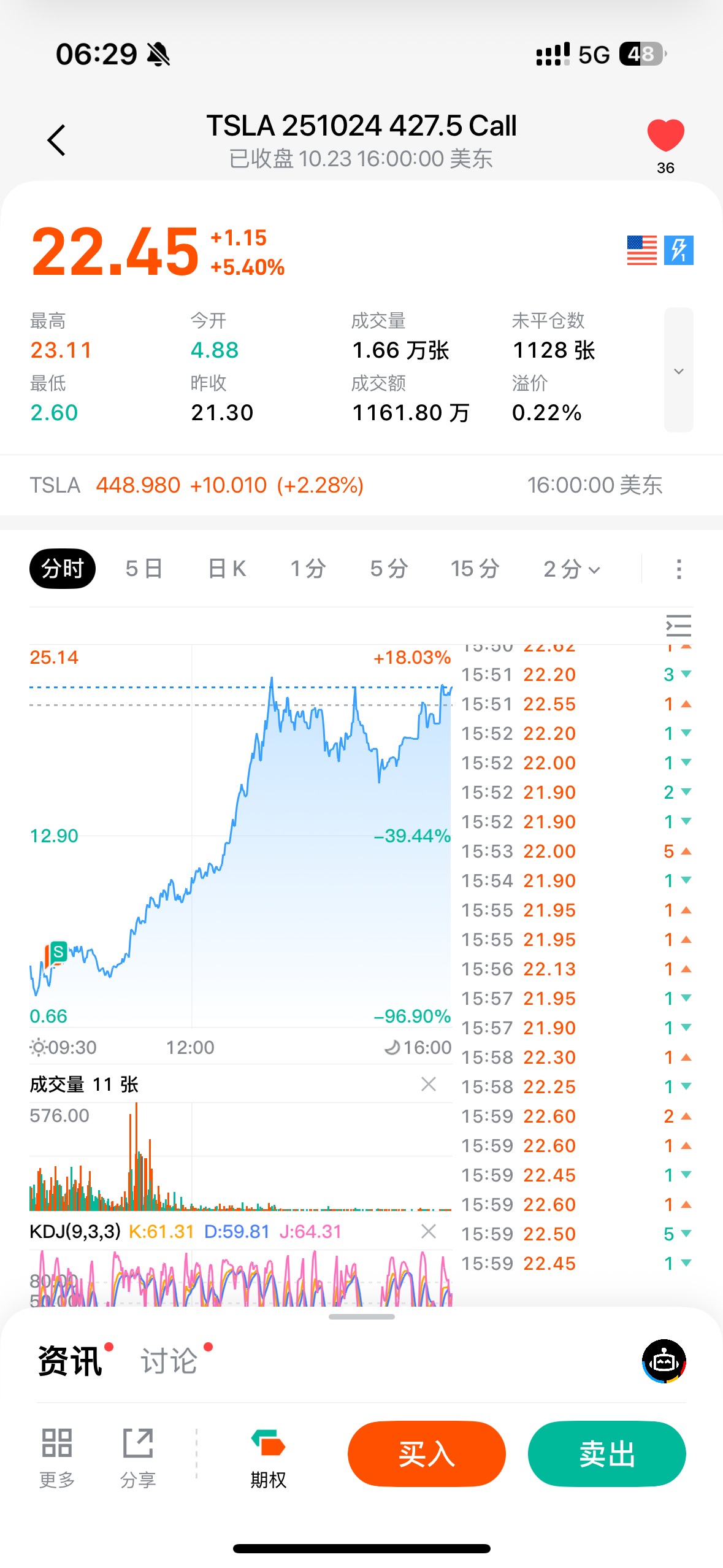Toggle the tick list panel icon
Viewport: 723px width, 1568px height.
click(x=678, y=626)
